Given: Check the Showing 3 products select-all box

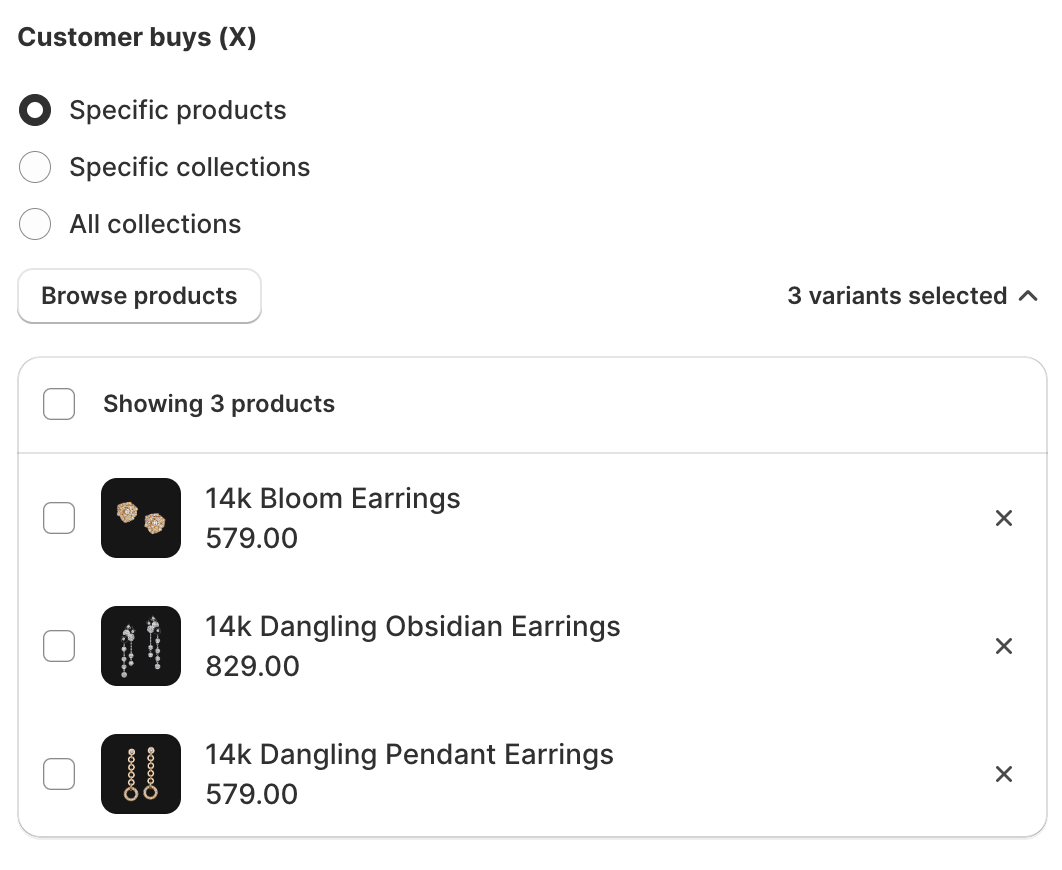Looking at the screenshot, I should (x=59, y=404).
